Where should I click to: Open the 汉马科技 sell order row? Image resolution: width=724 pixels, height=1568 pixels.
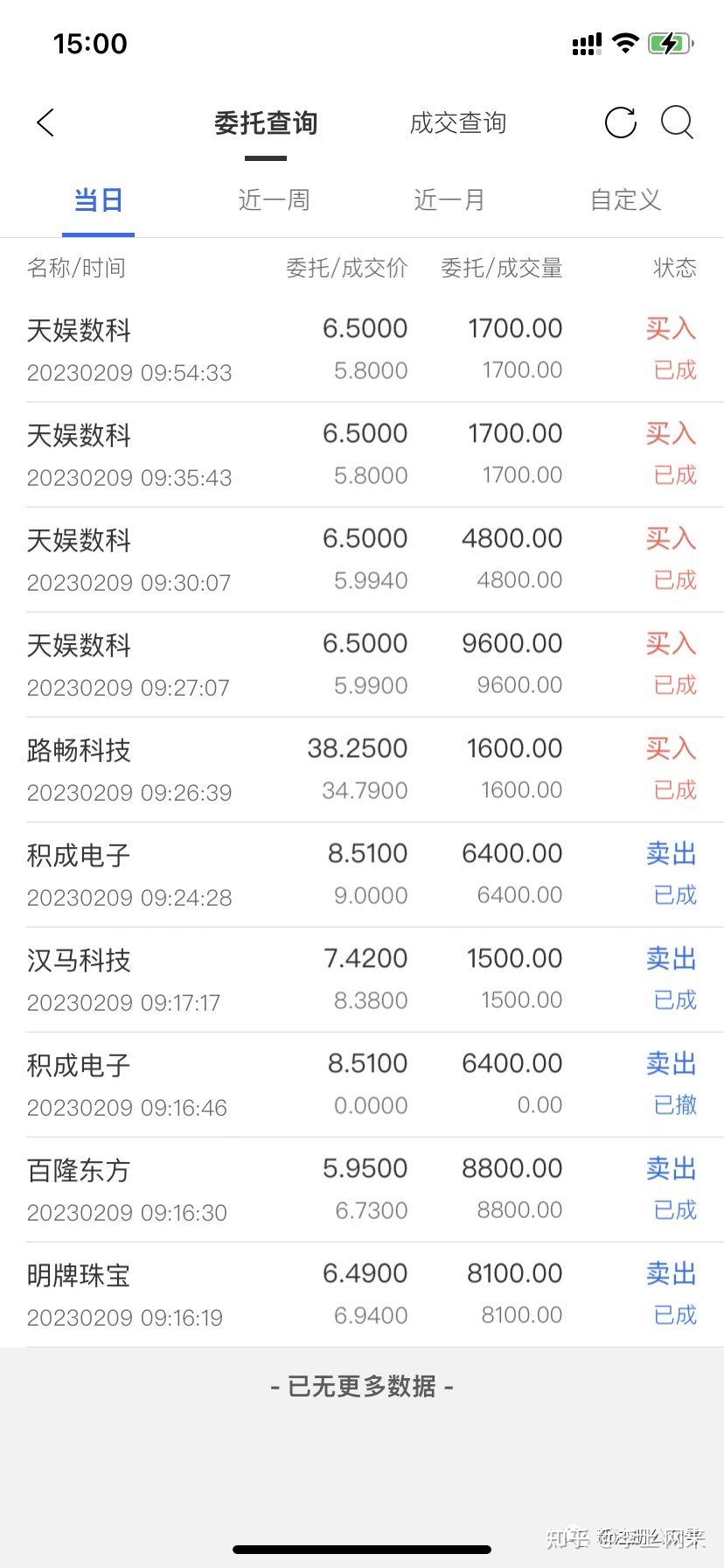click(x=362, y=980)
